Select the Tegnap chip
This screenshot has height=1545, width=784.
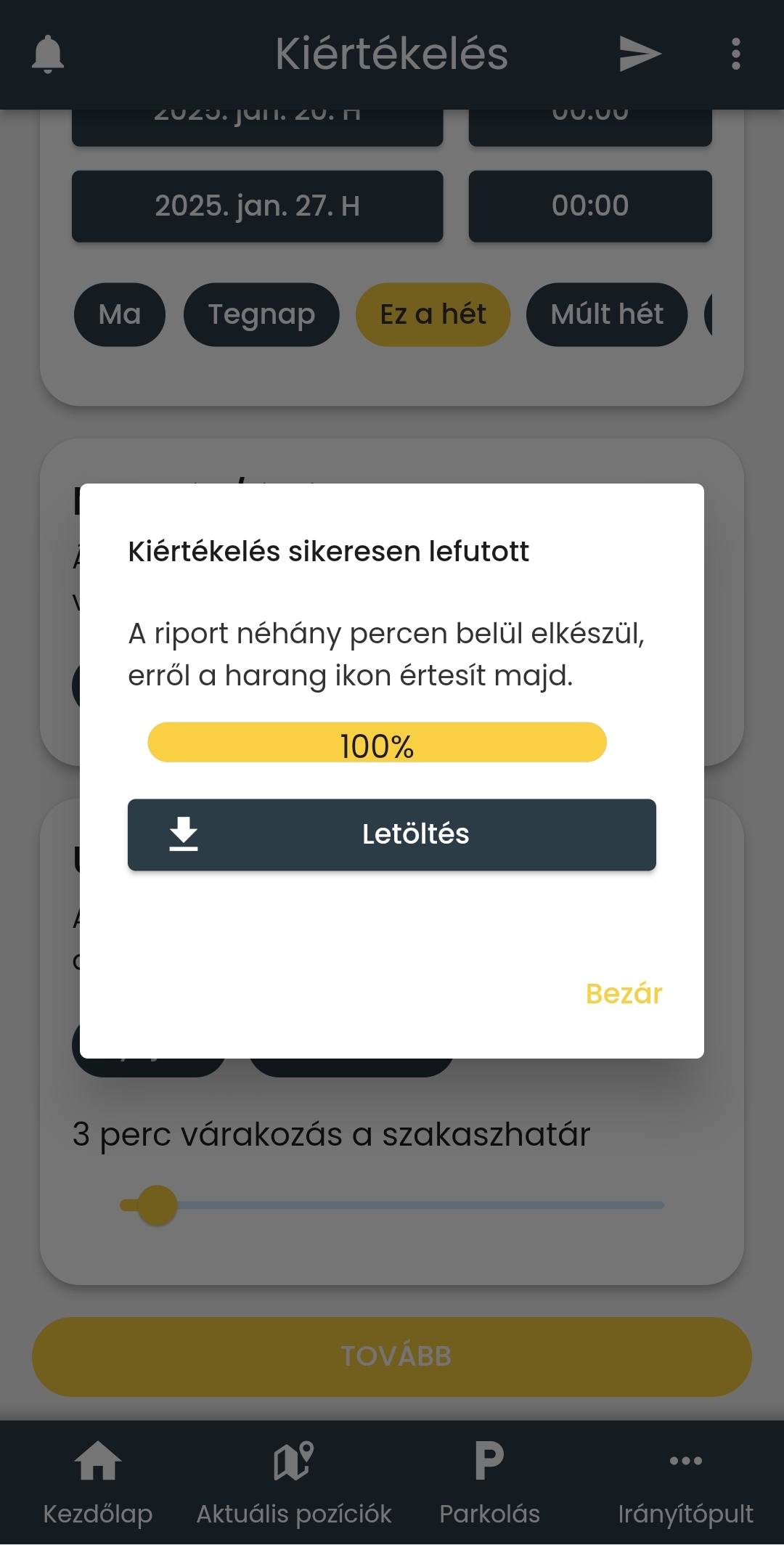pyautogui.click(x=261, y=314)
